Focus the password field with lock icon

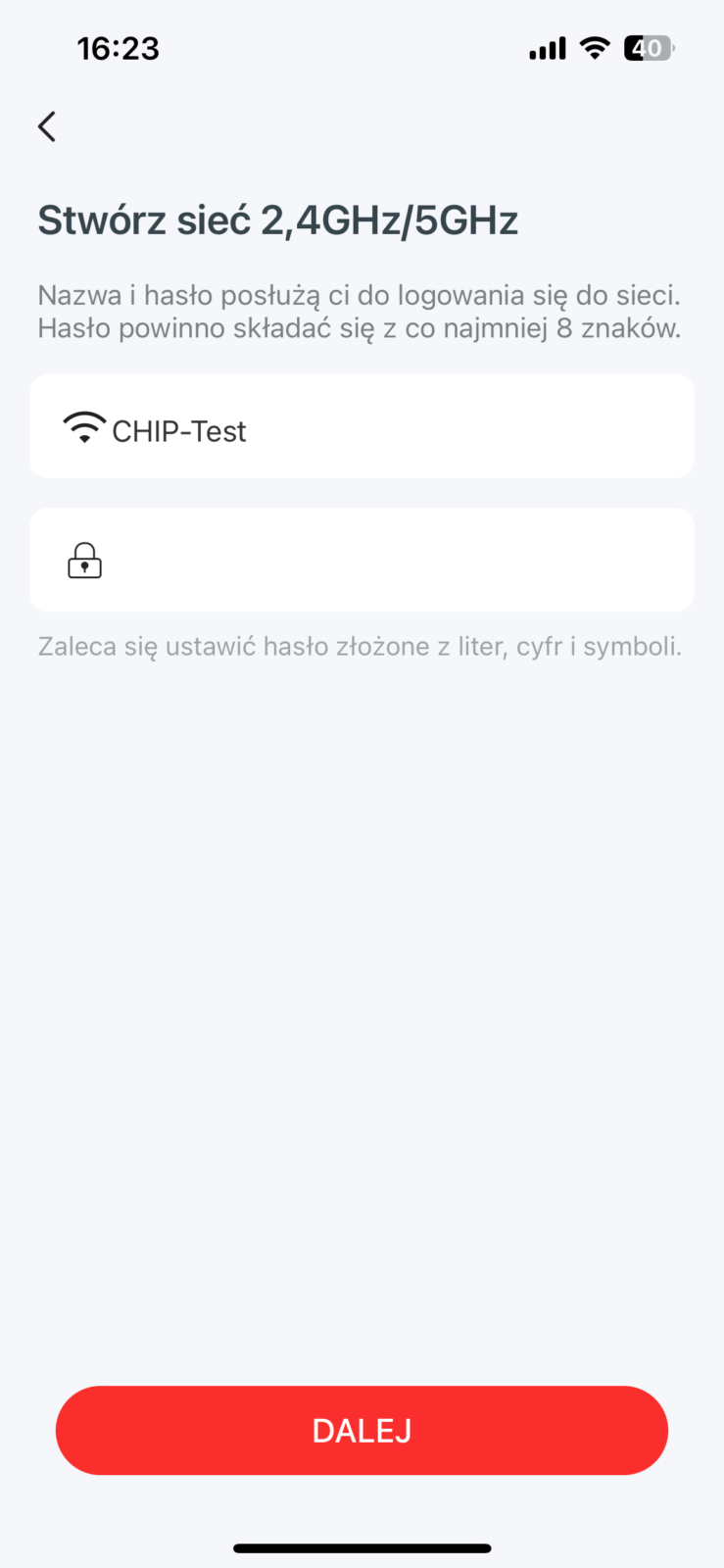392,561
